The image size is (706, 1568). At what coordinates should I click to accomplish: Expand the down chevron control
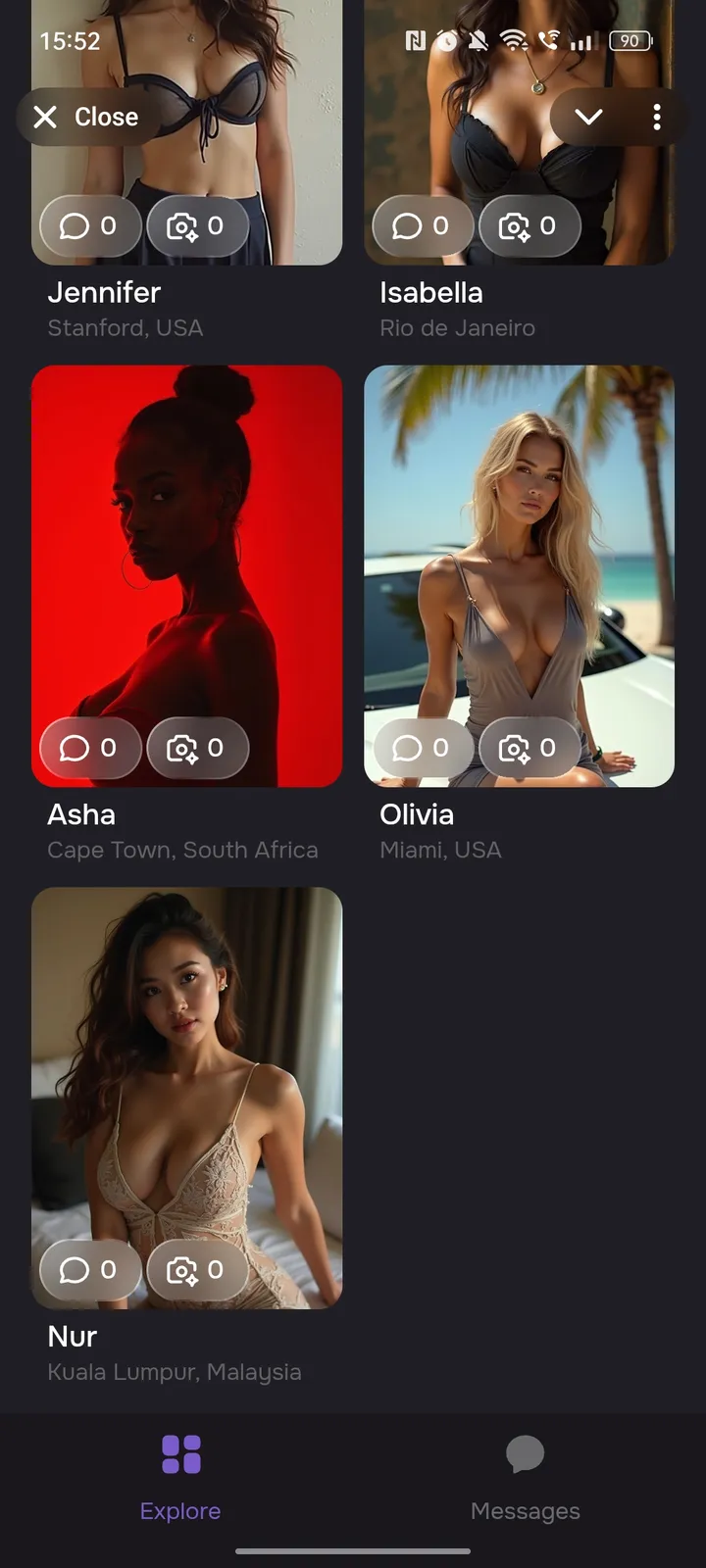click(x=588, y=118)
